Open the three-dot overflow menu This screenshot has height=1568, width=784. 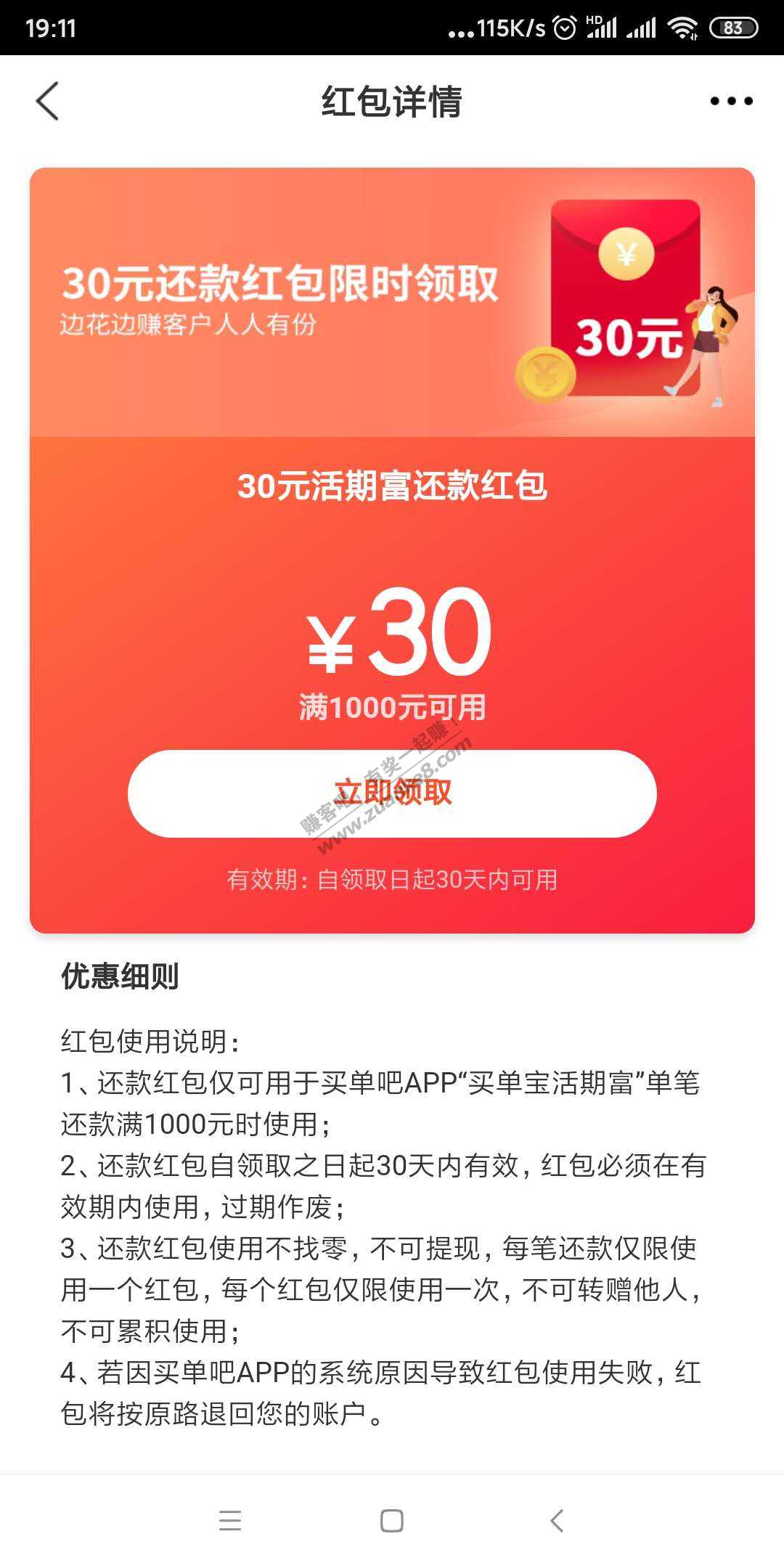(731, 101)
